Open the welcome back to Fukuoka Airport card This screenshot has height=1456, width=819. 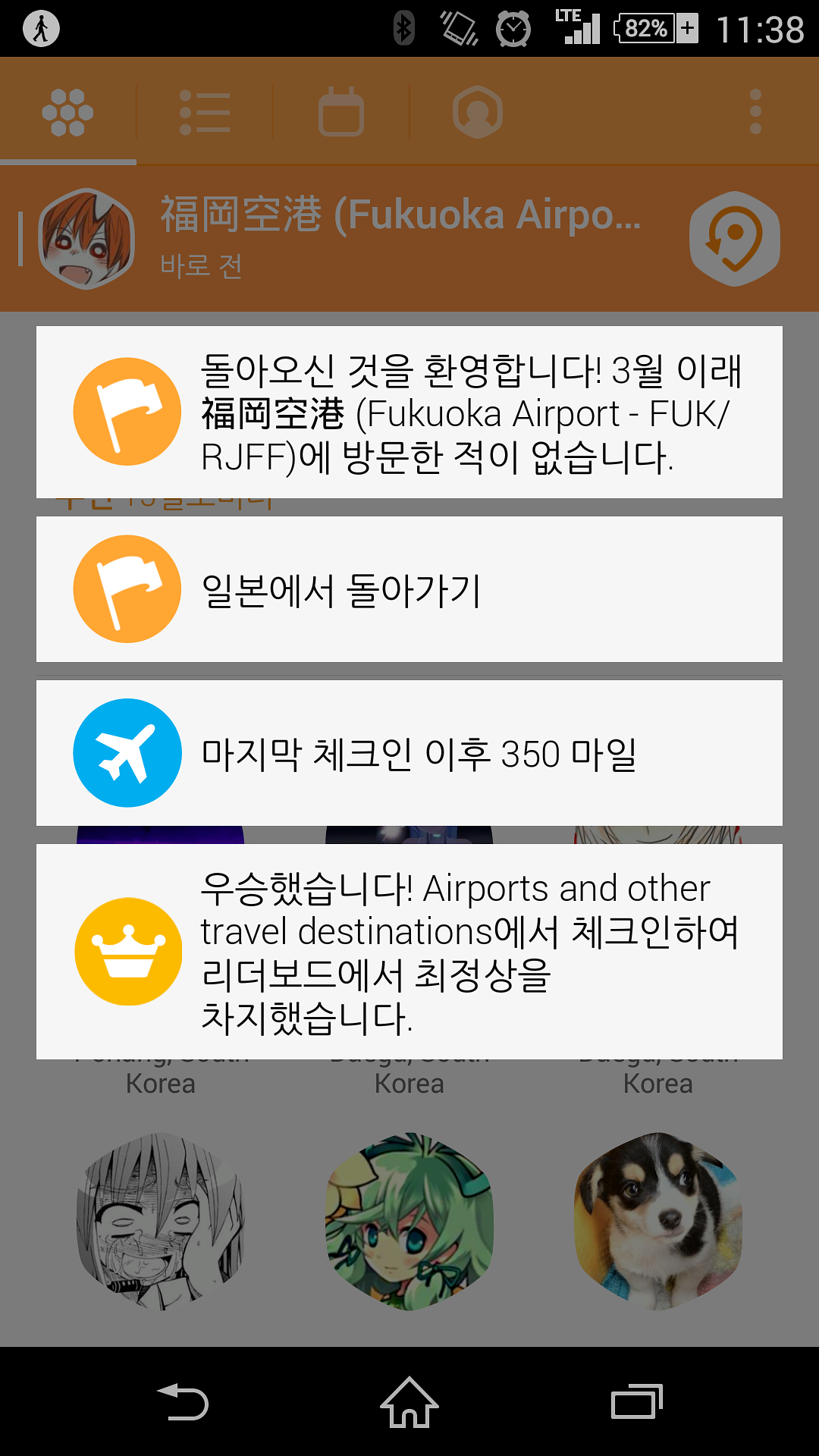(x=409, y=413)
